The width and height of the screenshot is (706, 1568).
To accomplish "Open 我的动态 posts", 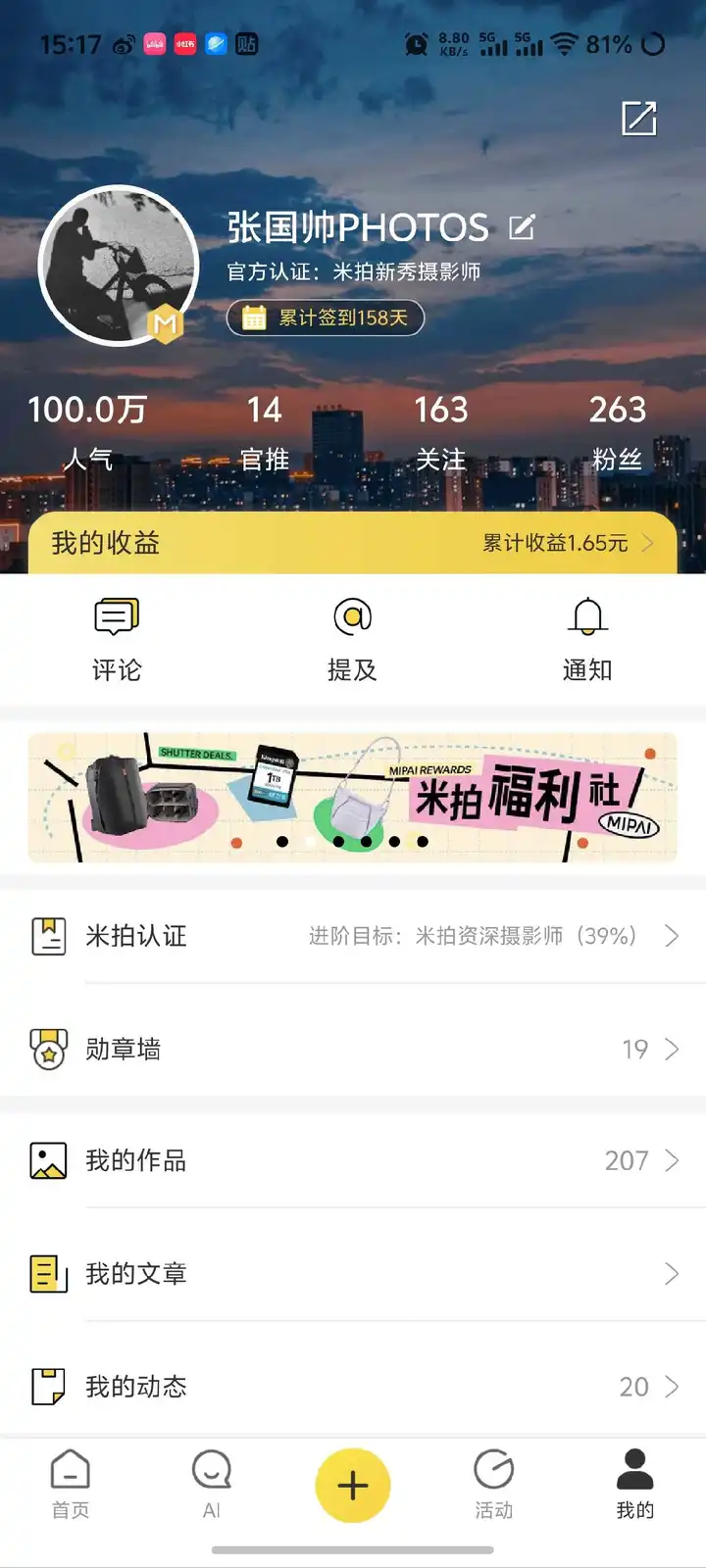I will click(353, 1387).
